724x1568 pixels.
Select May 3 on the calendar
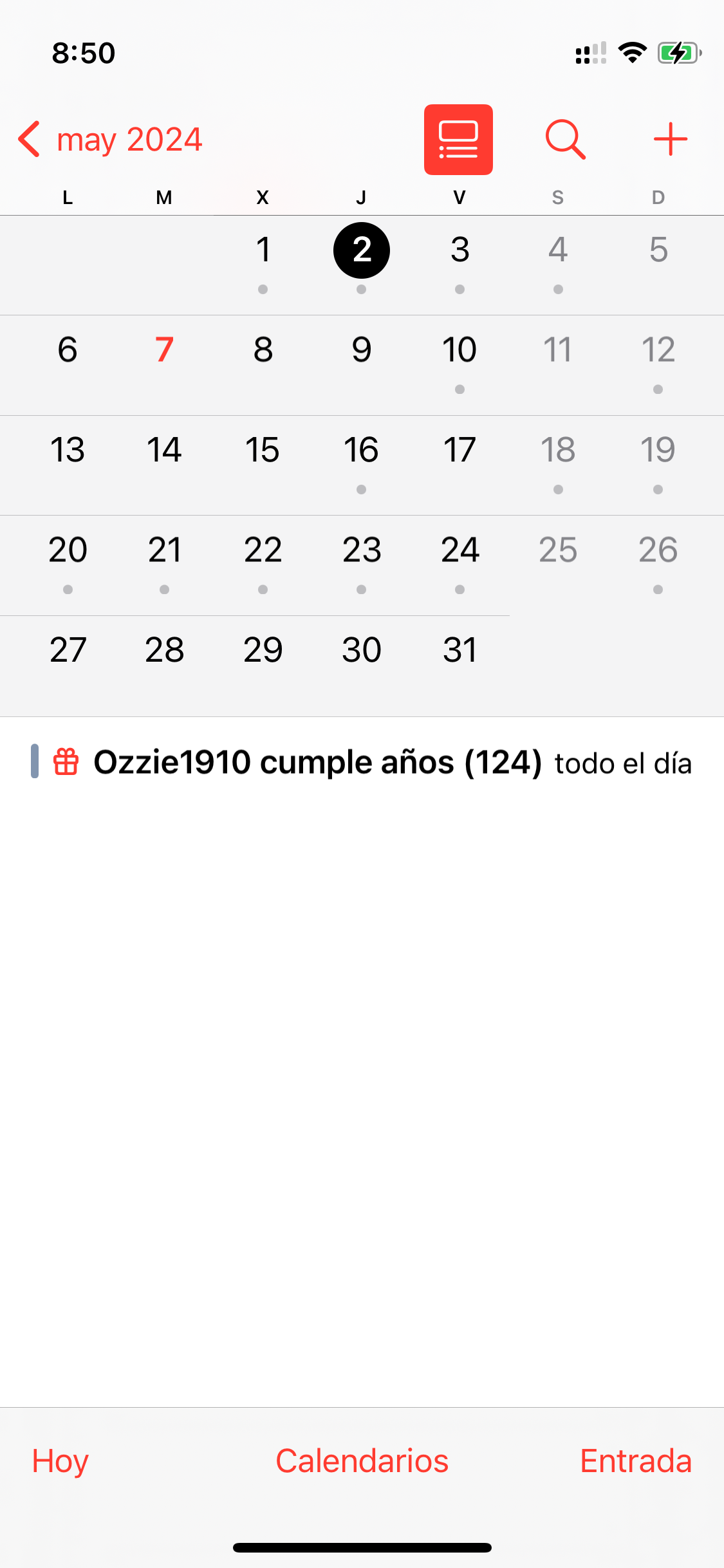click(x=459, y=250)
